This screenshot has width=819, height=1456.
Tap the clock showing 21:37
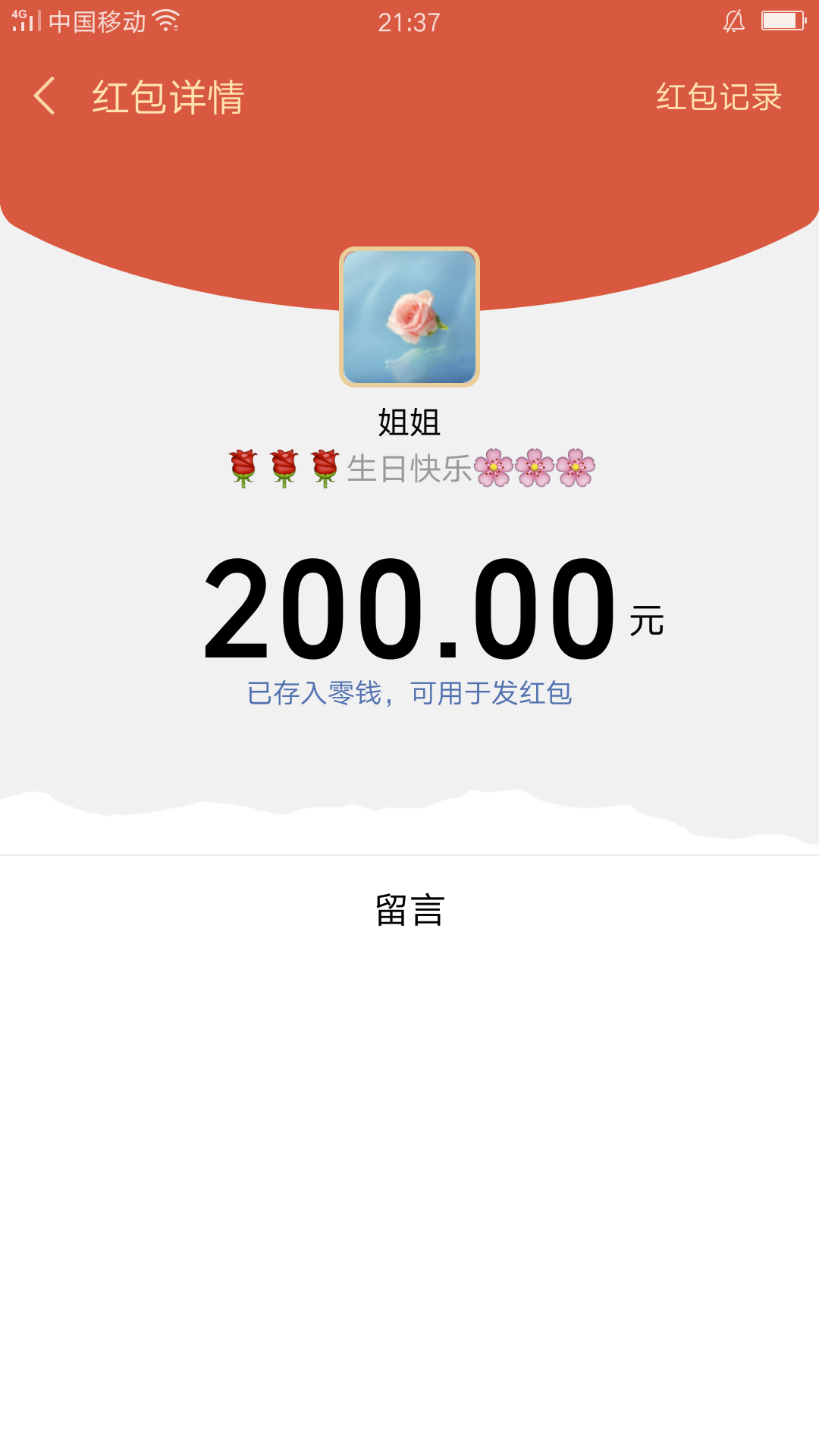pos(409,22)
